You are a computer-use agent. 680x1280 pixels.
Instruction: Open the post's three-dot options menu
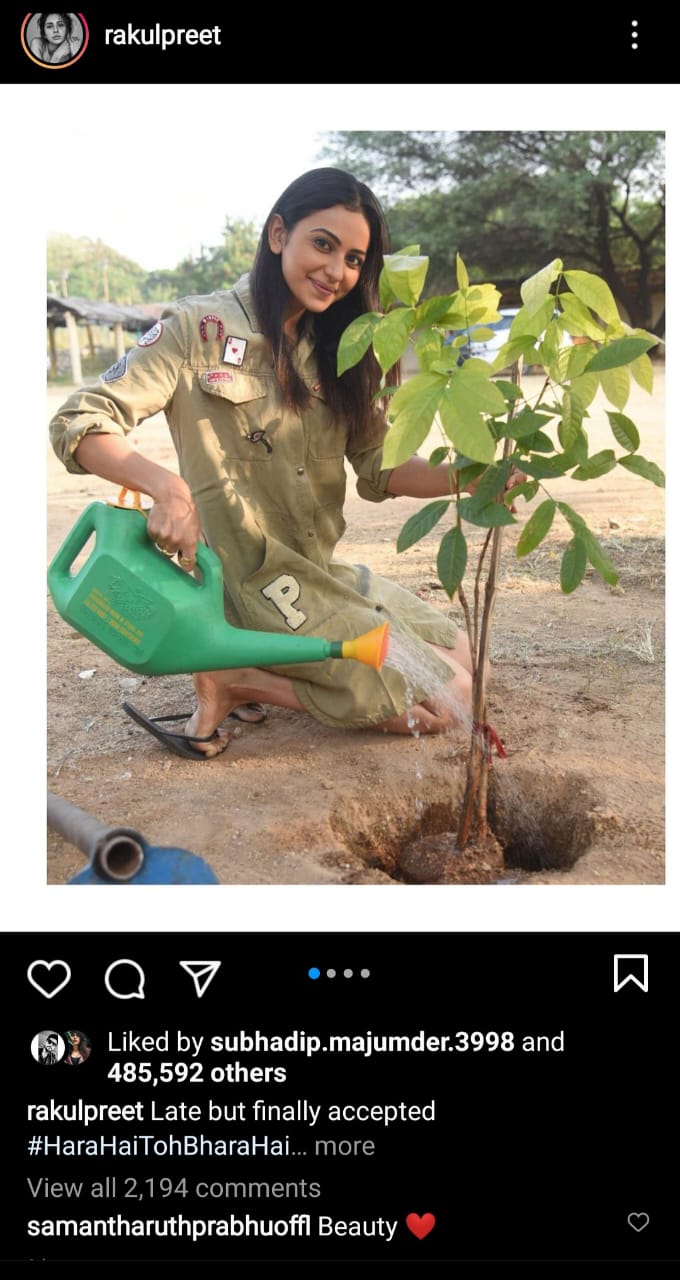click(634, 35)
